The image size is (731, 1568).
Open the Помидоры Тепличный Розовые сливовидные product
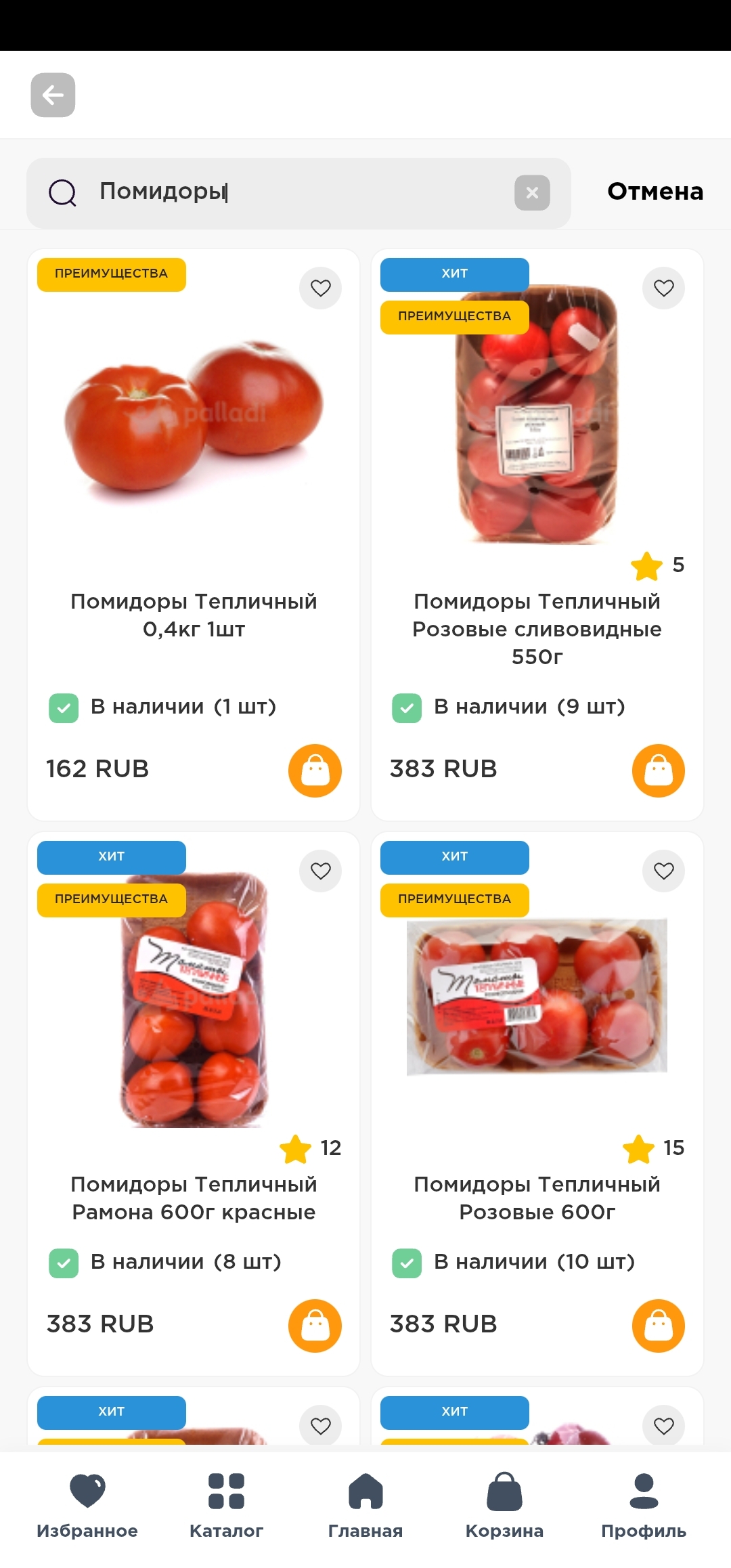point(537,628)
